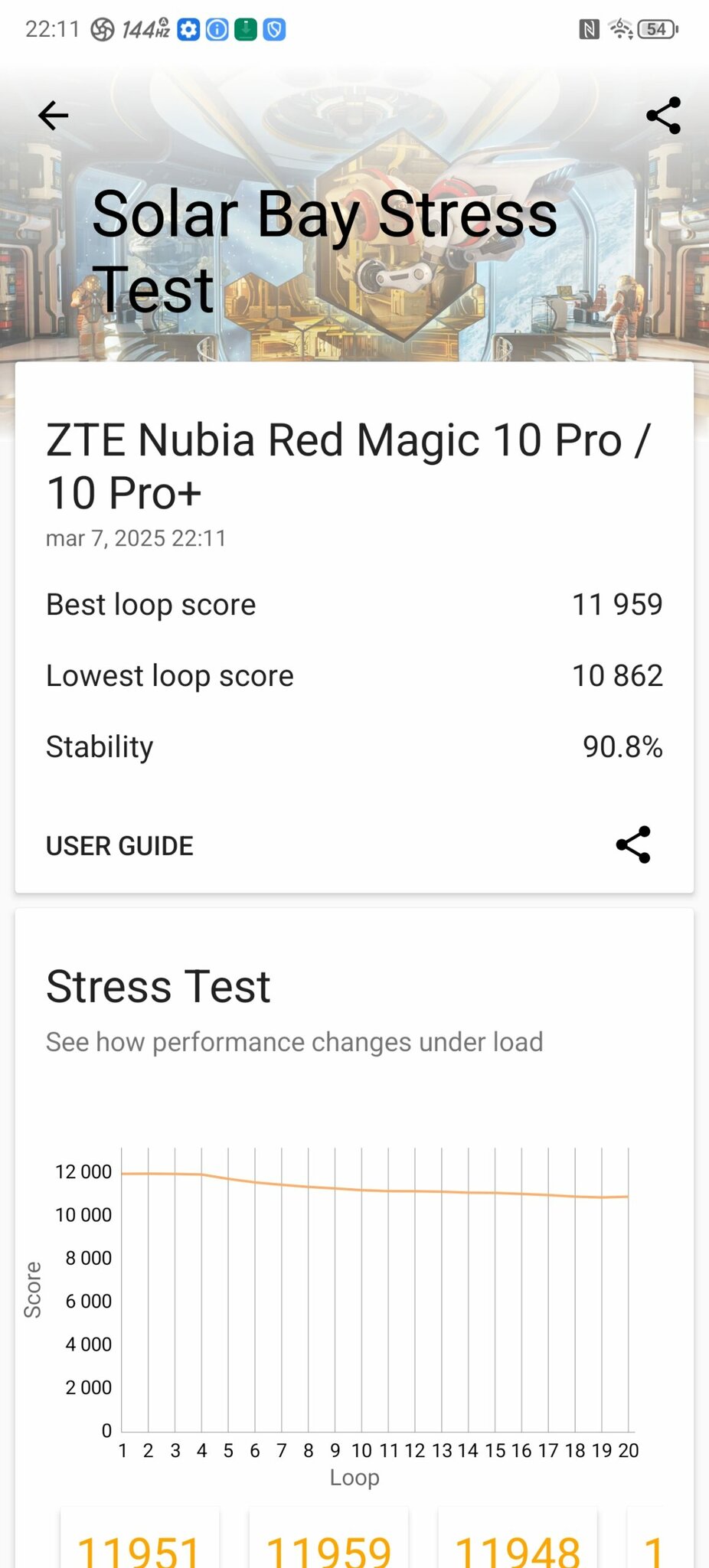Open the USER GUIDE
Image resolution: width=709 pixels, height=1568 pixels.
click(119, 846)
